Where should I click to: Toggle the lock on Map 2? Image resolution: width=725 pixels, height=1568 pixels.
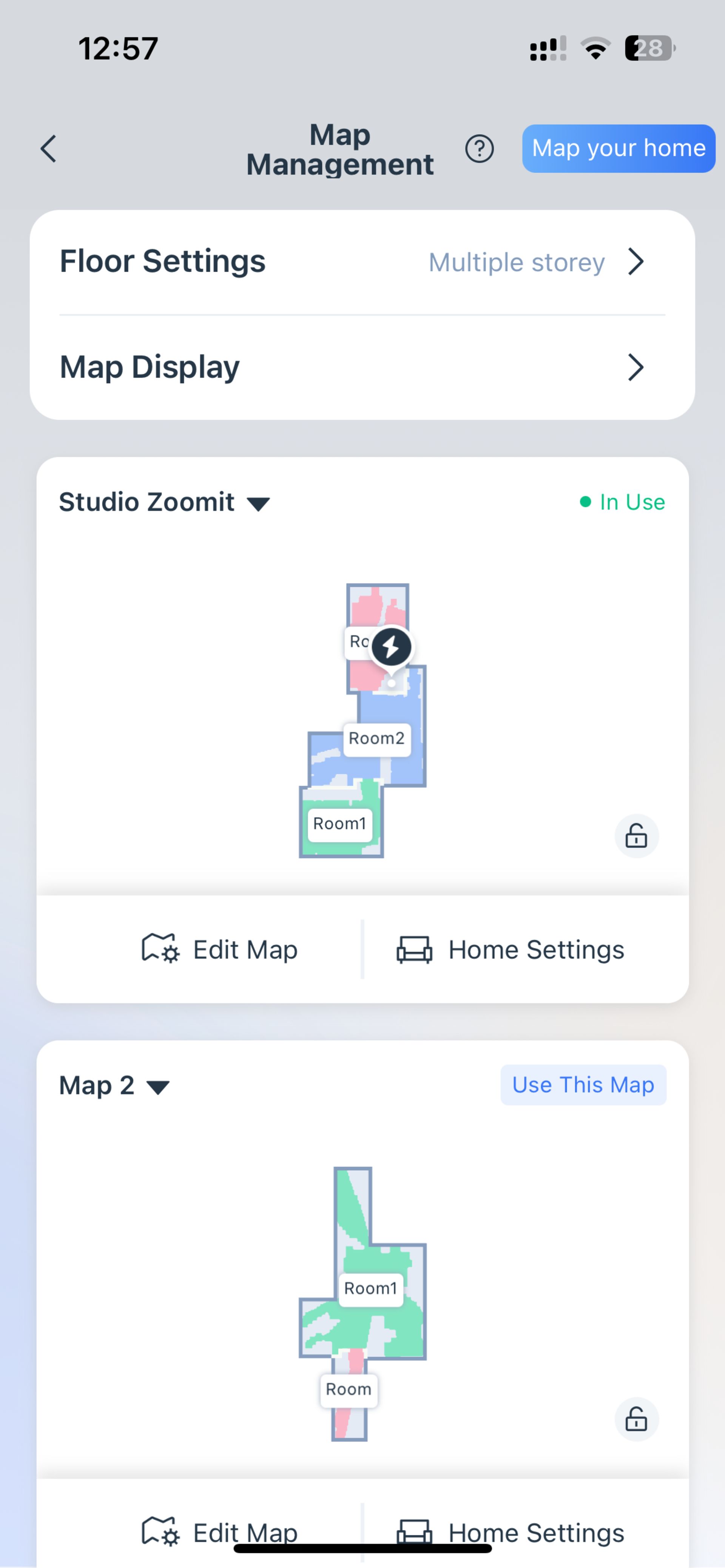[x=636, y=1419]
